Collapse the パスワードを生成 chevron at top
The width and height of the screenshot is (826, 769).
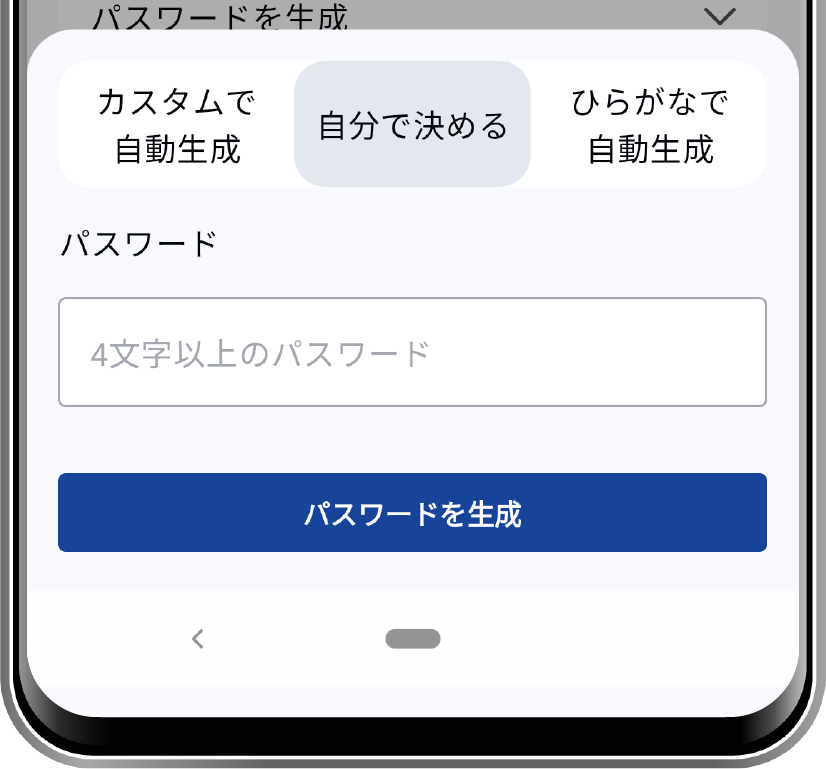pyautogui.click(x=719, y=16)
